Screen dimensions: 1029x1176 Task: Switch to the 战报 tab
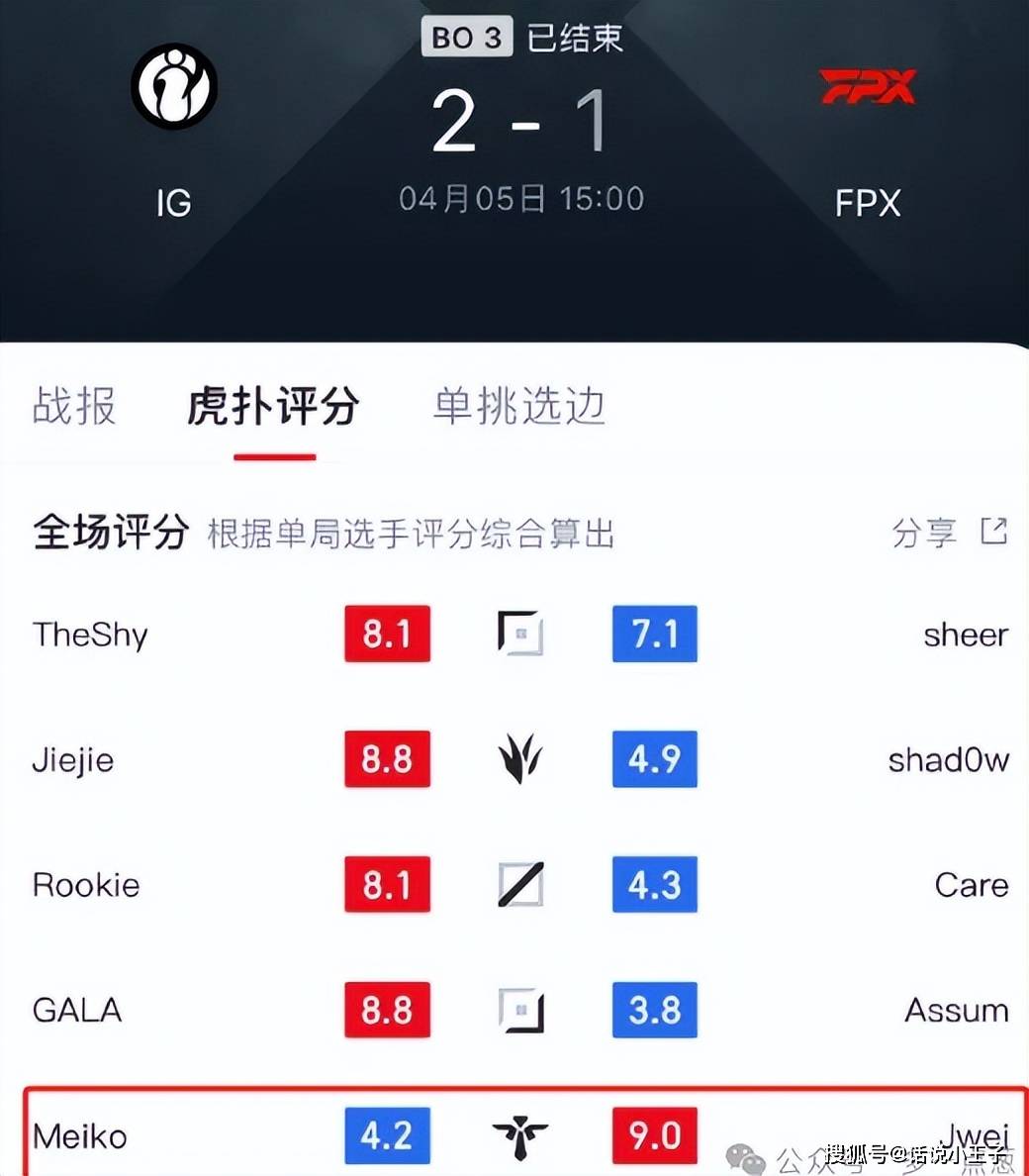[74, 406]
